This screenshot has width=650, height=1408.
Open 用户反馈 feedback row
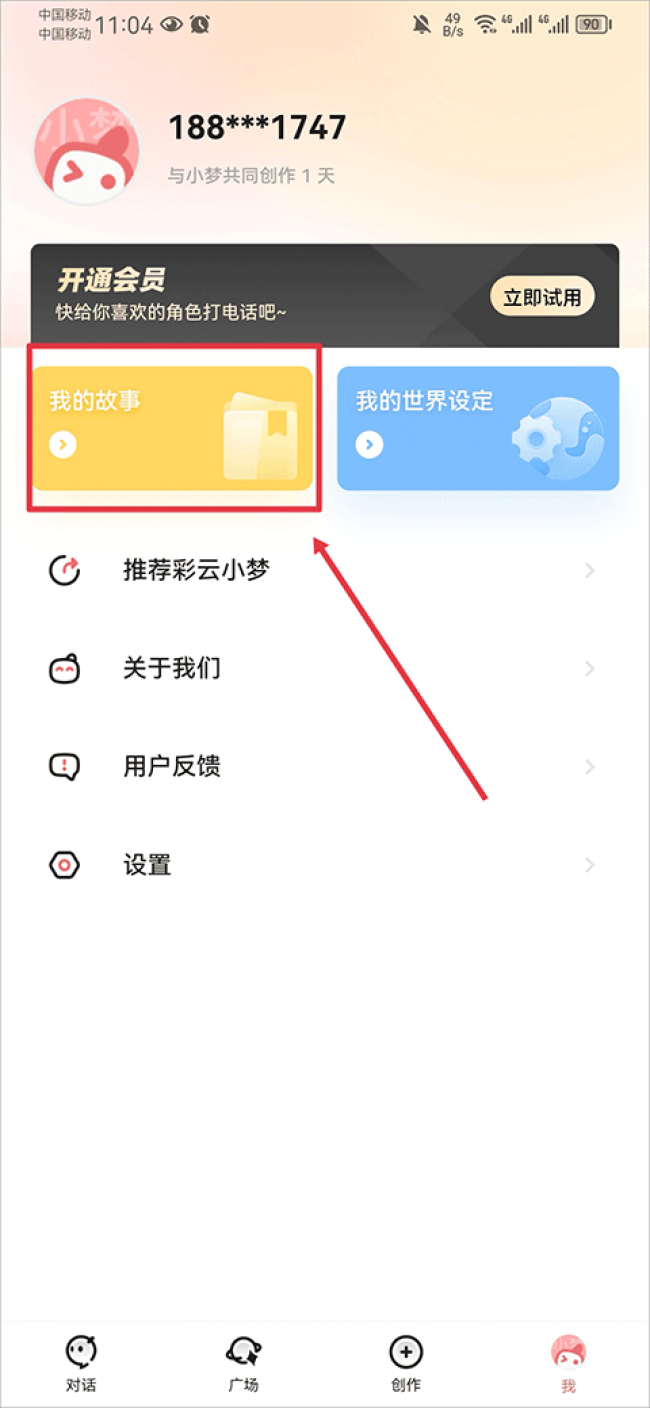324,767
